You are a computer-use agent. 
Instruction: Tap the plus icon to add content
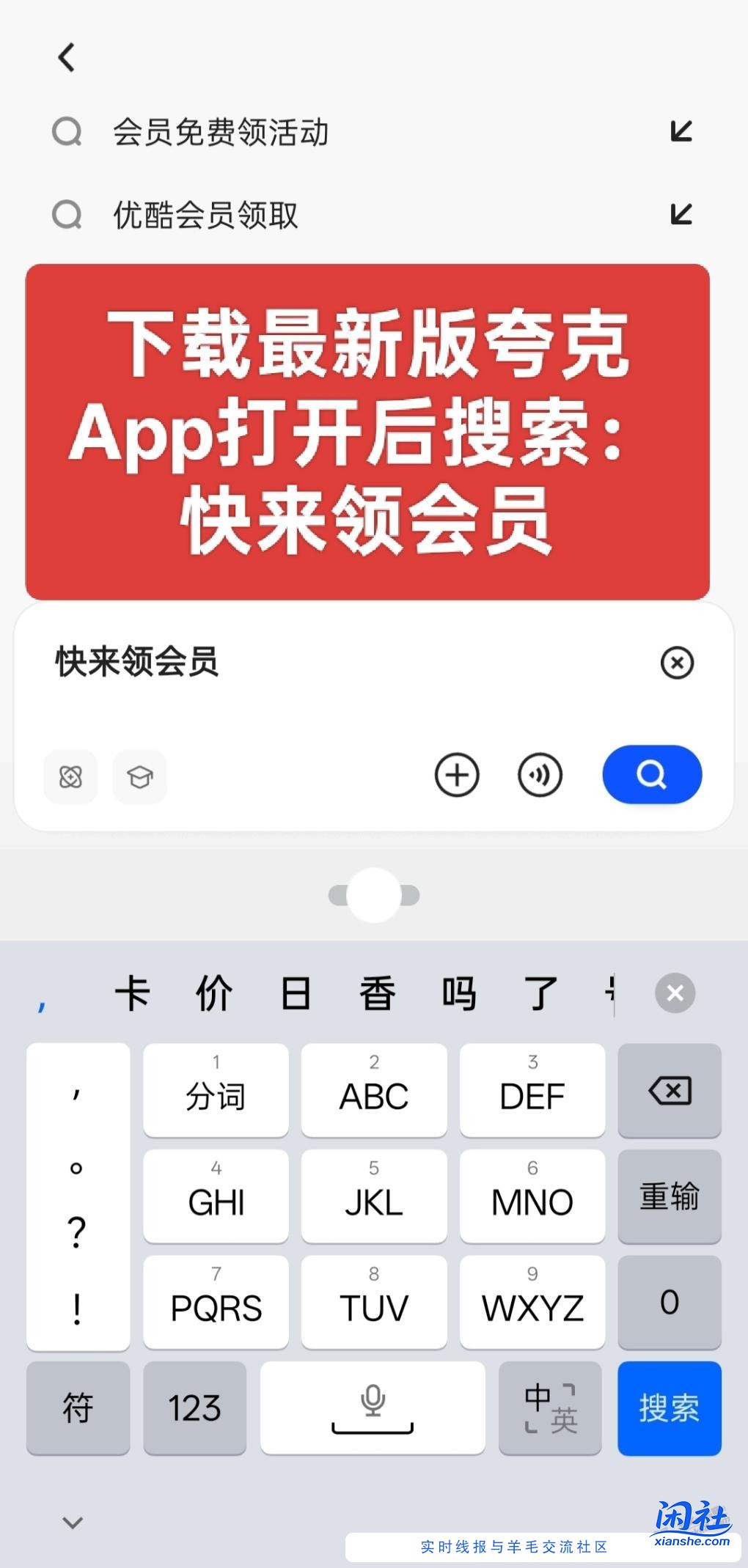click(x=457, y=775)
